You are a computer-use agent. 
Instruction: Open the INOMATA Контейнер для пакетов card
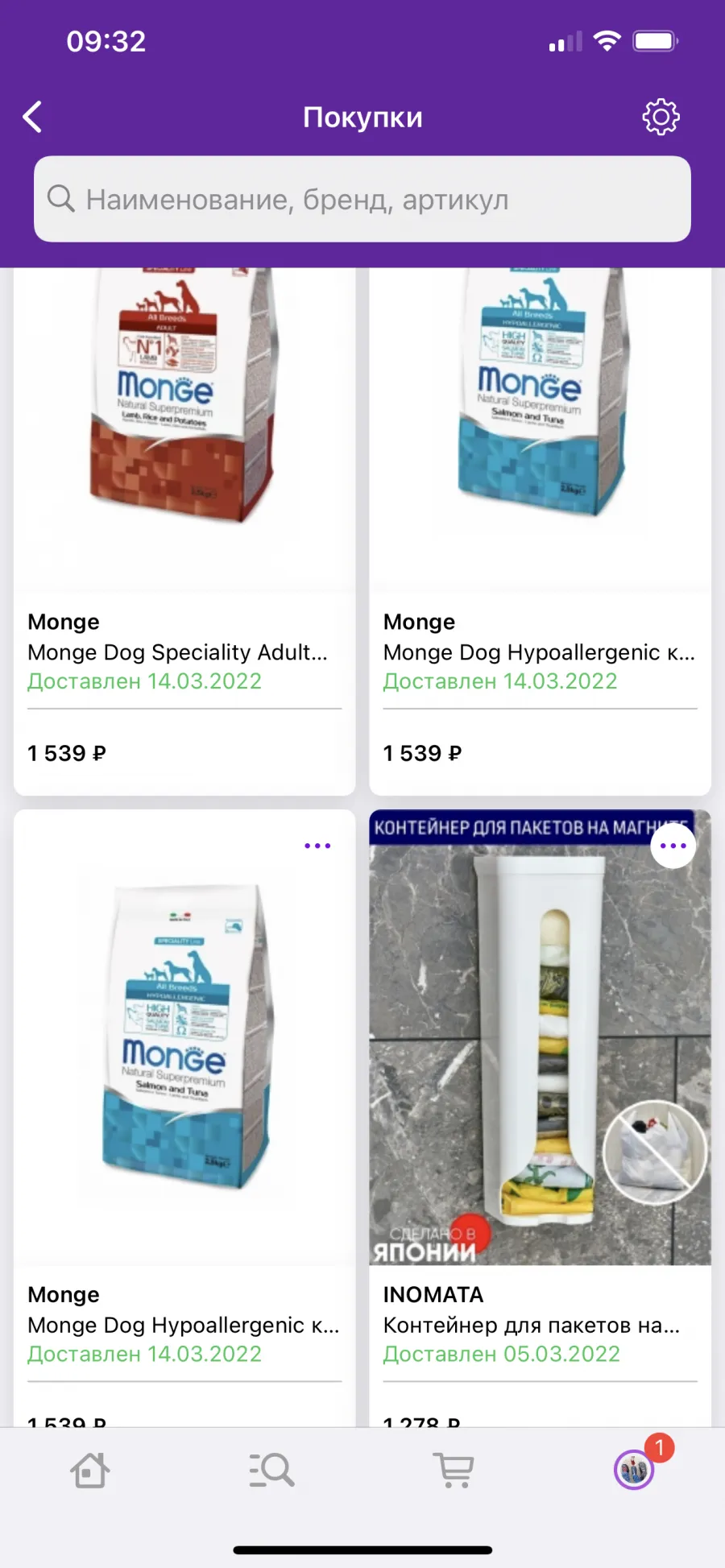tap(540, 1118)
